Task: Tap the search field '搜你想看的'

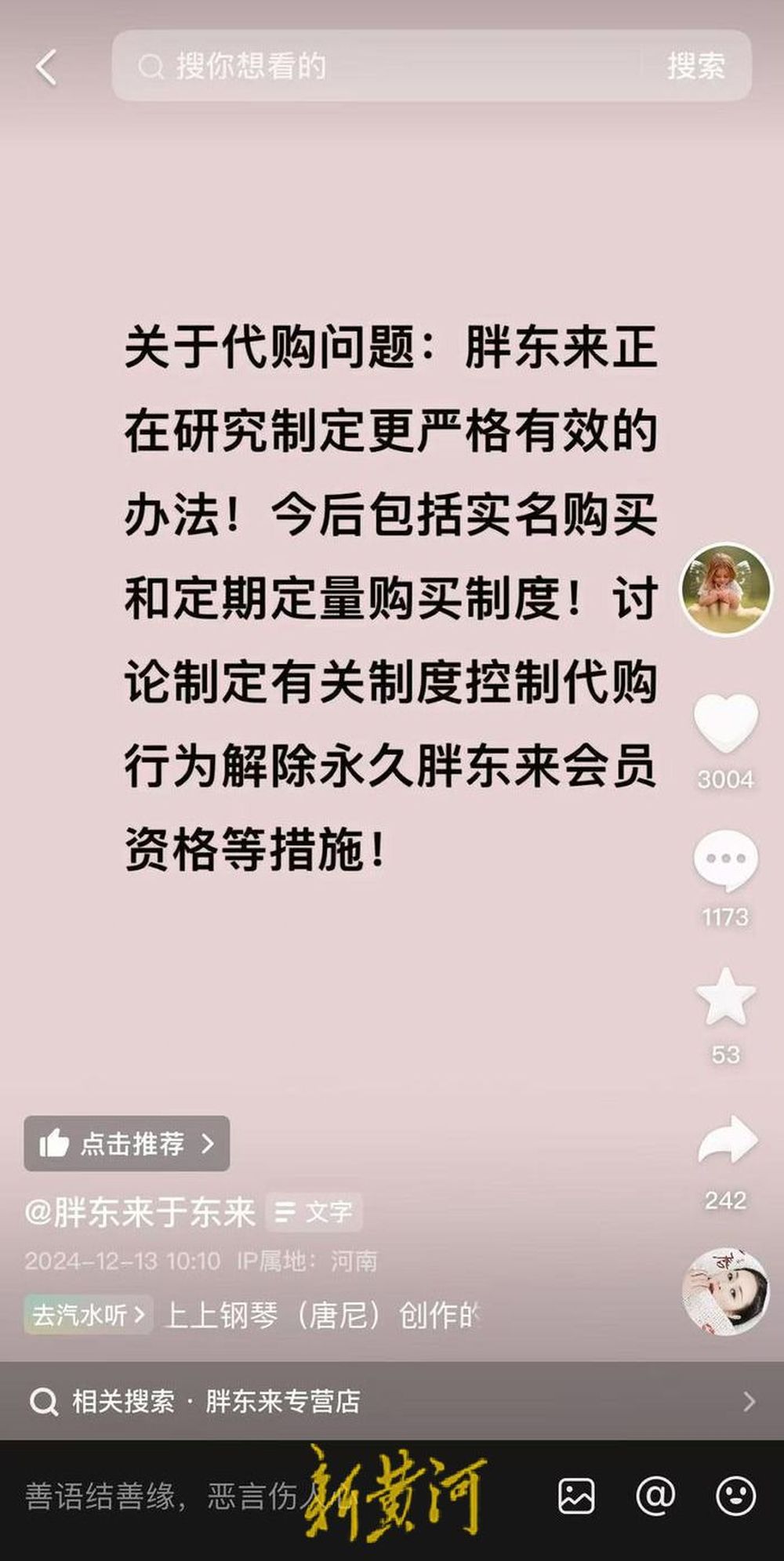Action: click(376, 66)
